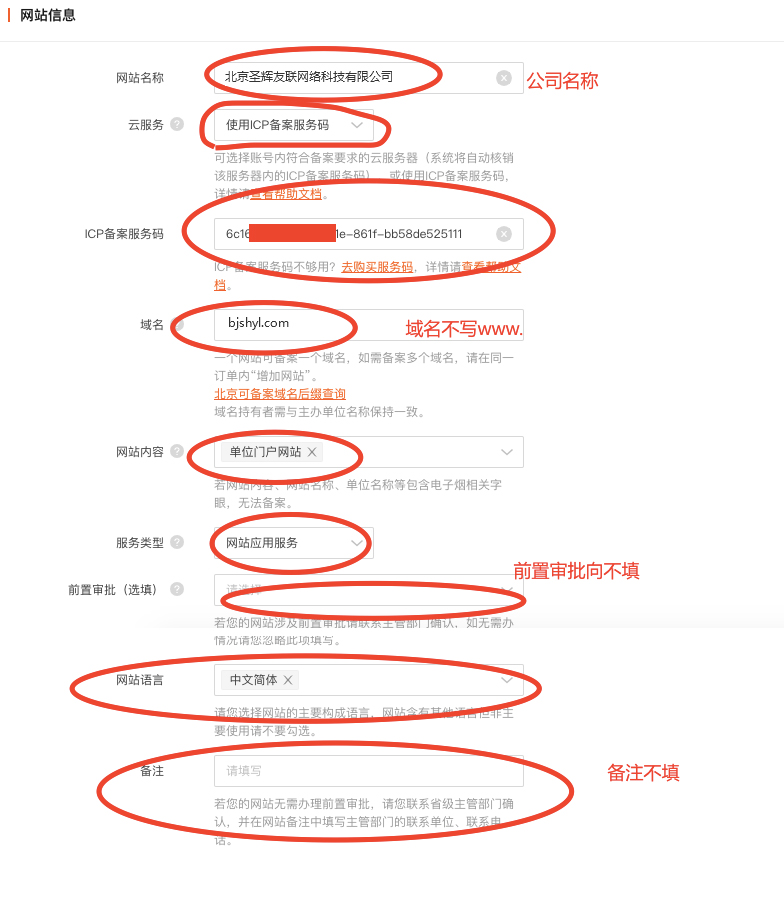Viewport: 784px width, 902px height.
Task: Open the 前置审批 selection dropdown
Action: tap(368, 590)
